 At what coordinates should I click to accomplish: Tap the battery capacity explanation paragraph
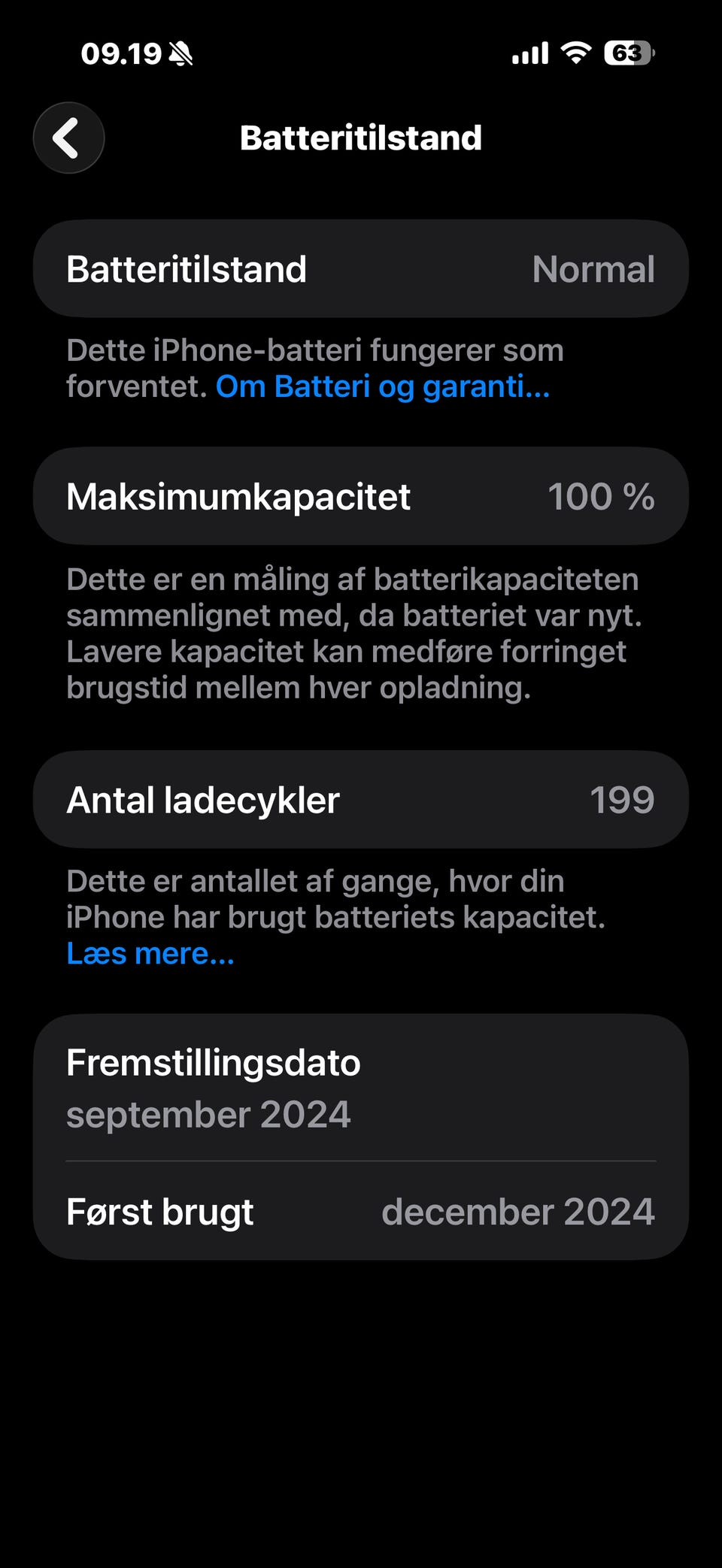[x=353, y=633]
